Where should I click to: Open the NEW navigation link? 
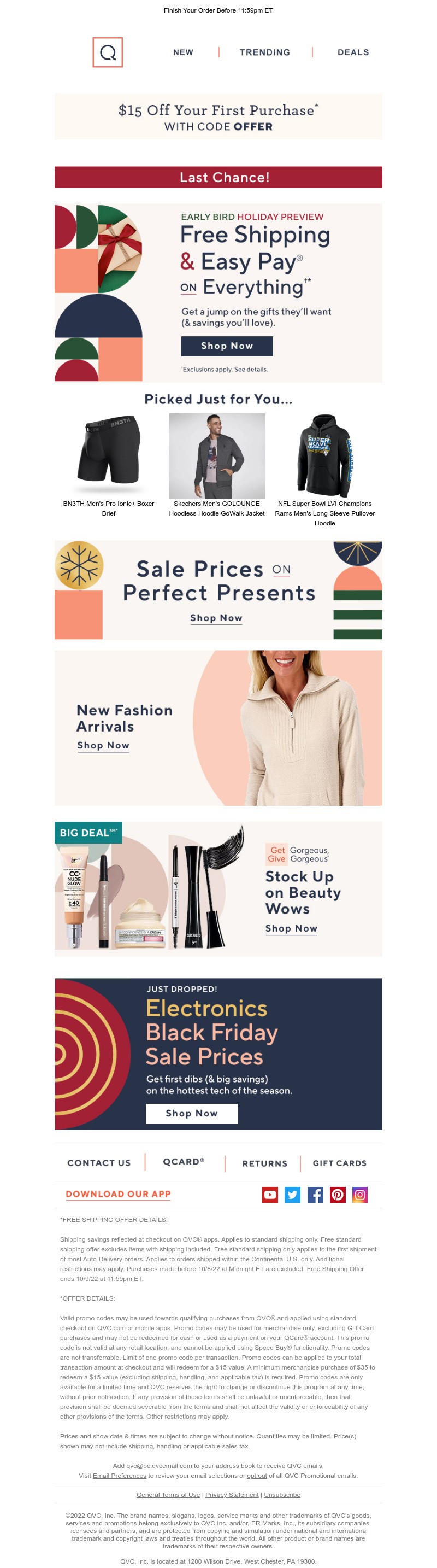point(183,52)
